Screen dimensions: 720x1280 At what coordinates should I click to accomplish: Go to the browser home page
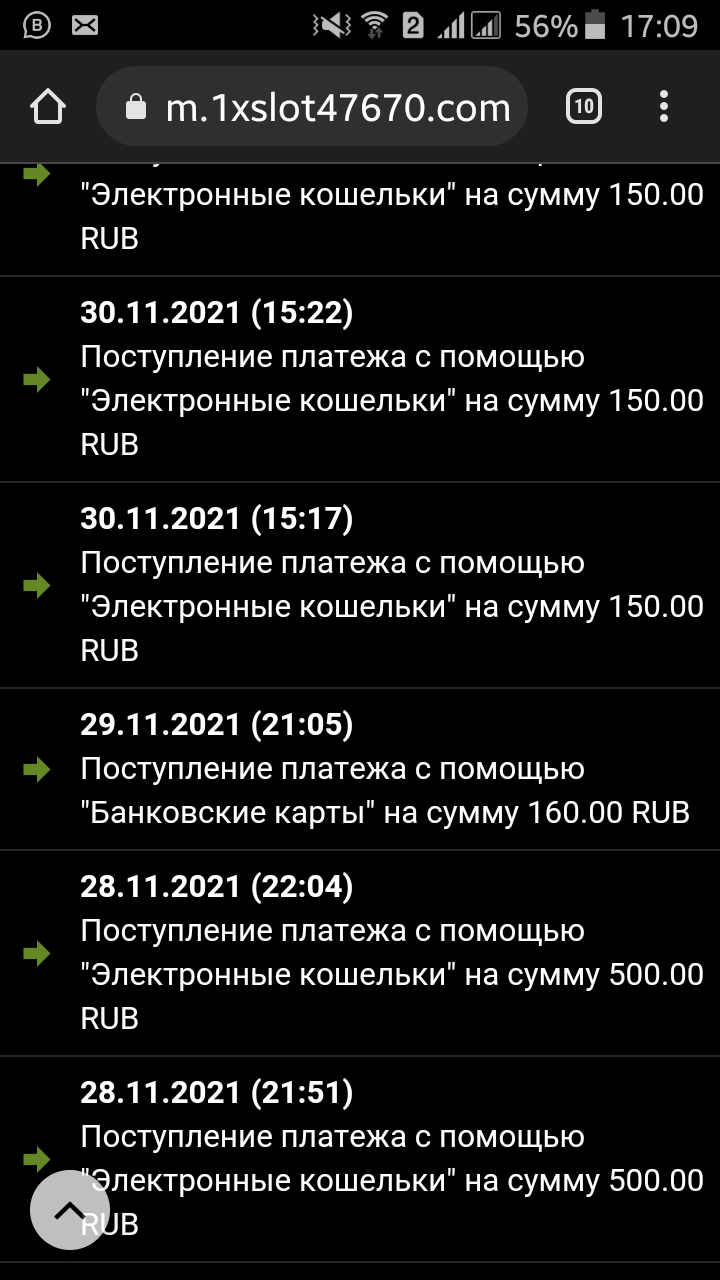(x=48, y=107)
